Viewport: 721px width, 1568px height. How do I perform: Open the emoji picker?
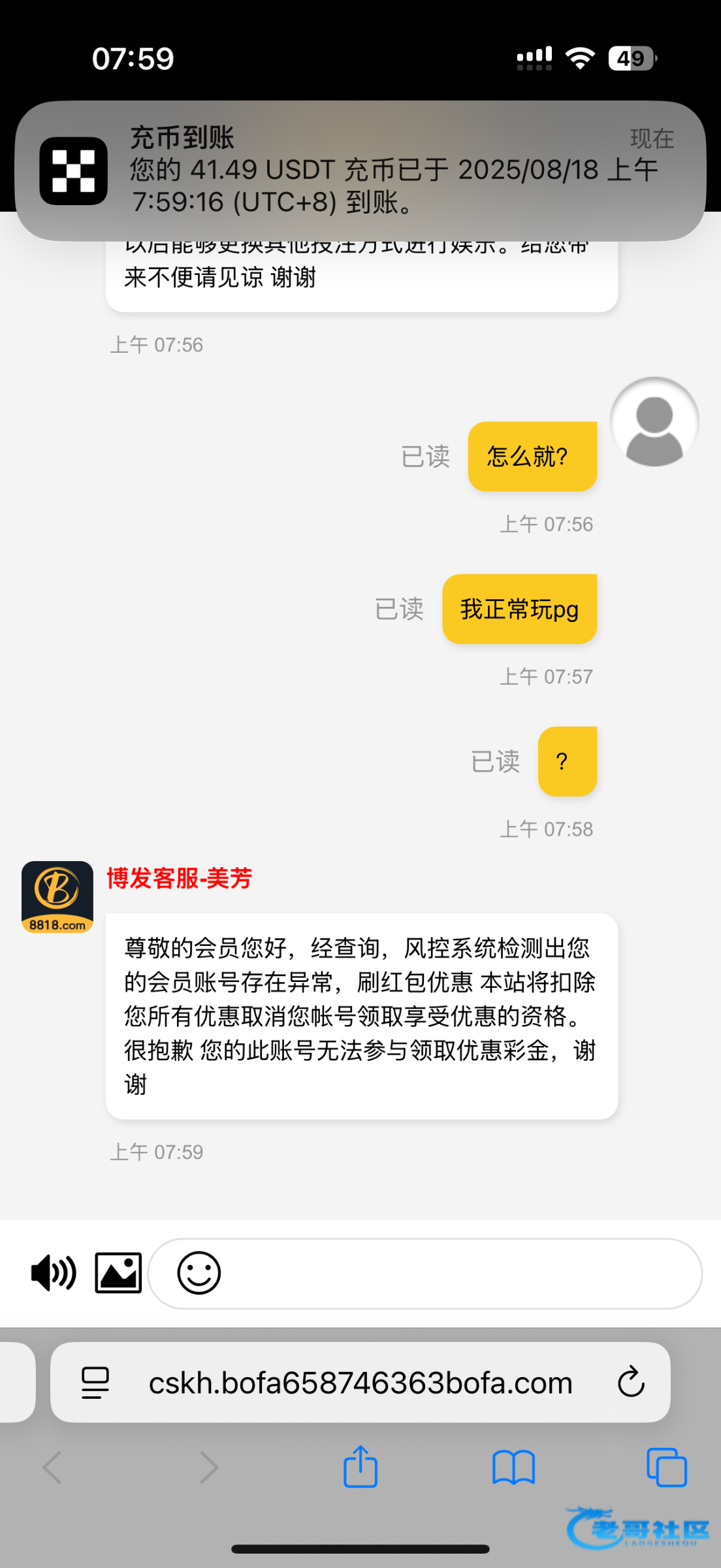click(199, 1273)
